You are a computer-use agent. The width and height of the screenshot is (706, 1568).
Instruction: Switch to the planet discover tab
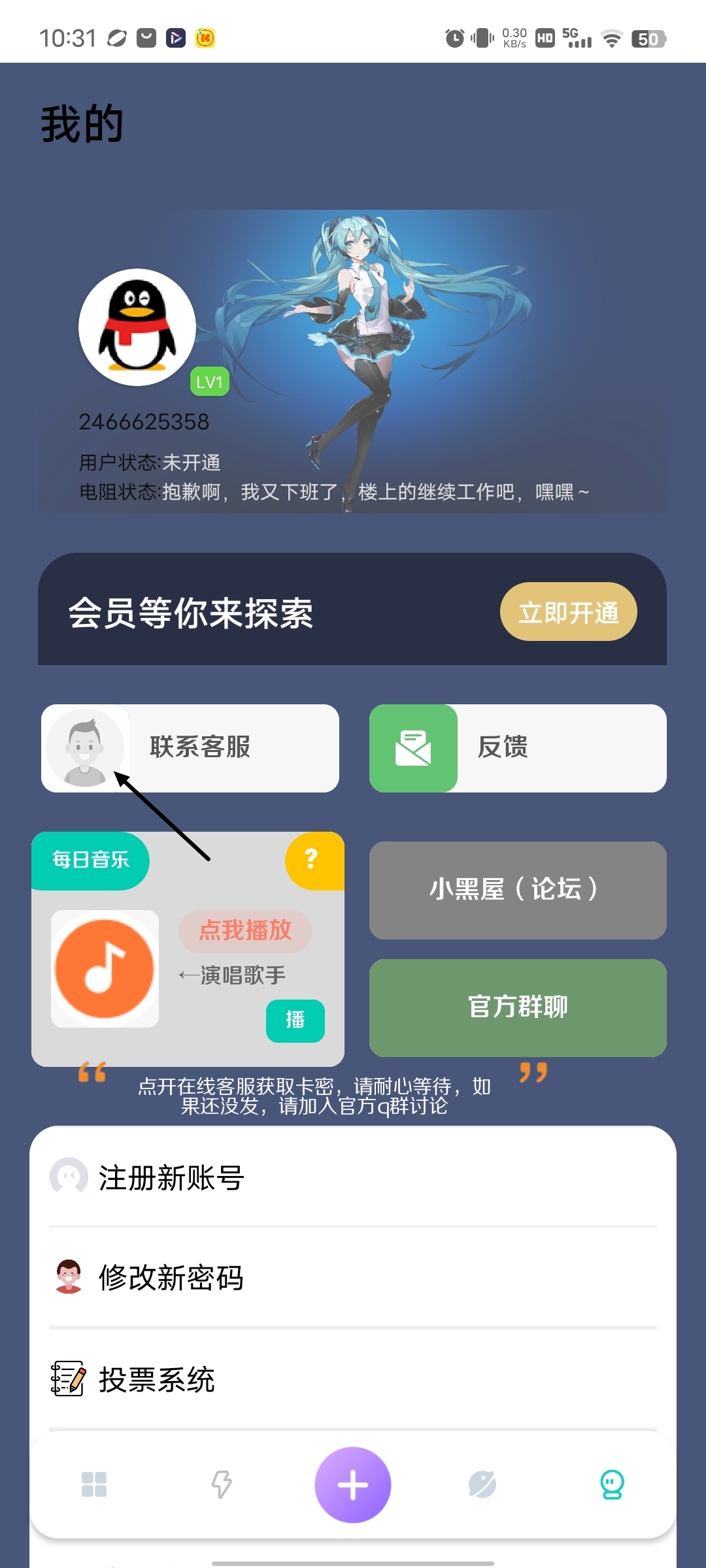(482, 1484)
